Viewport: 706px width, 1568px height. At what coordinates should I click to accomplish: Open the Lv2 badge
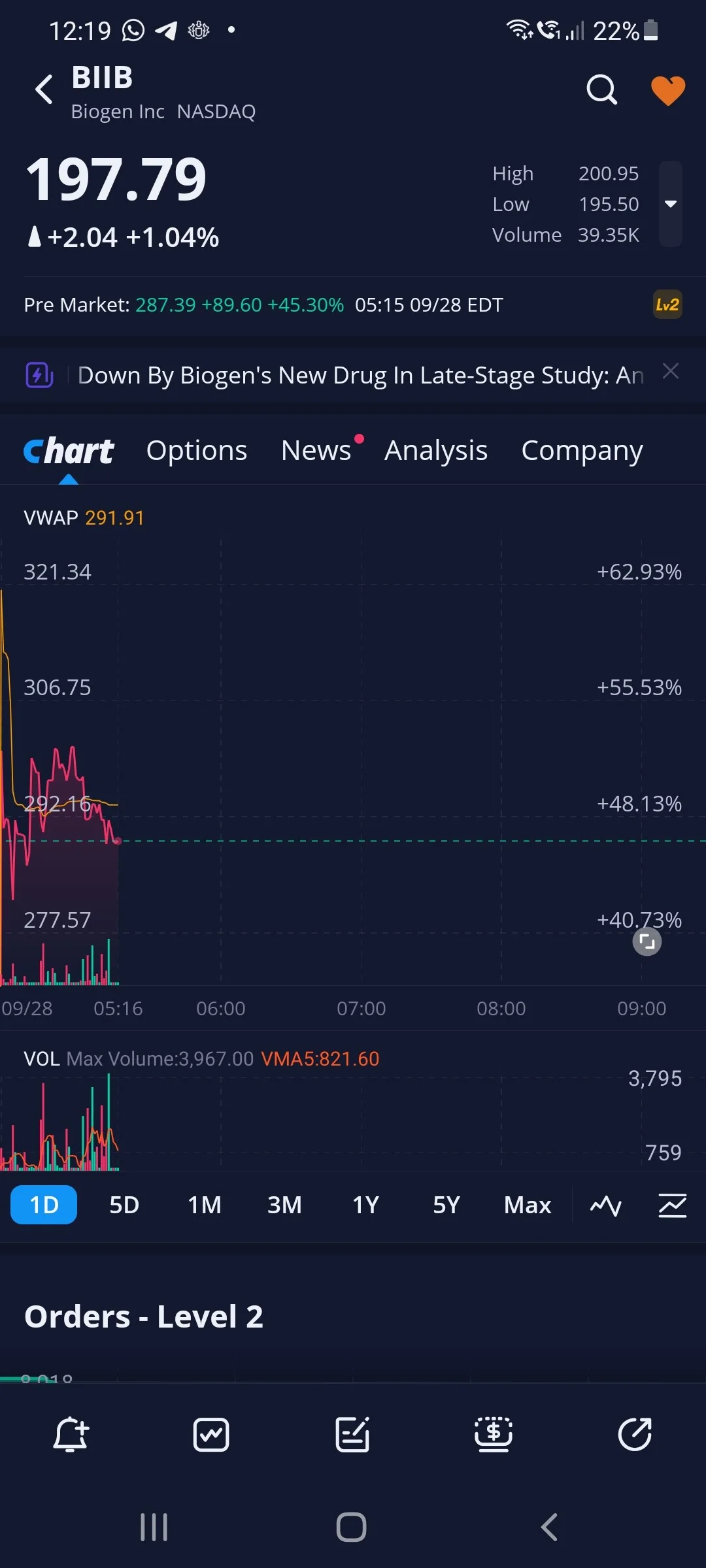coord(667,304)
